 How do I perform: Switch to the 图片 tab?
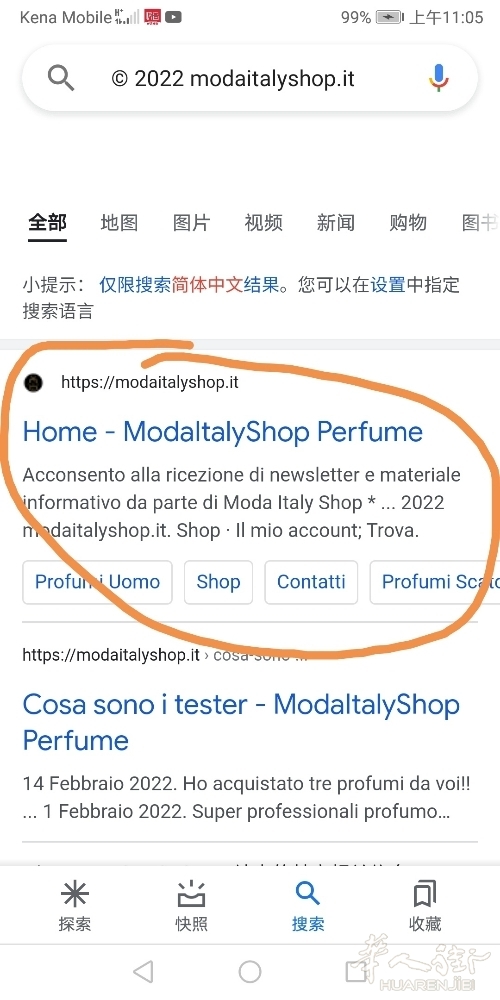coord(191,223)
